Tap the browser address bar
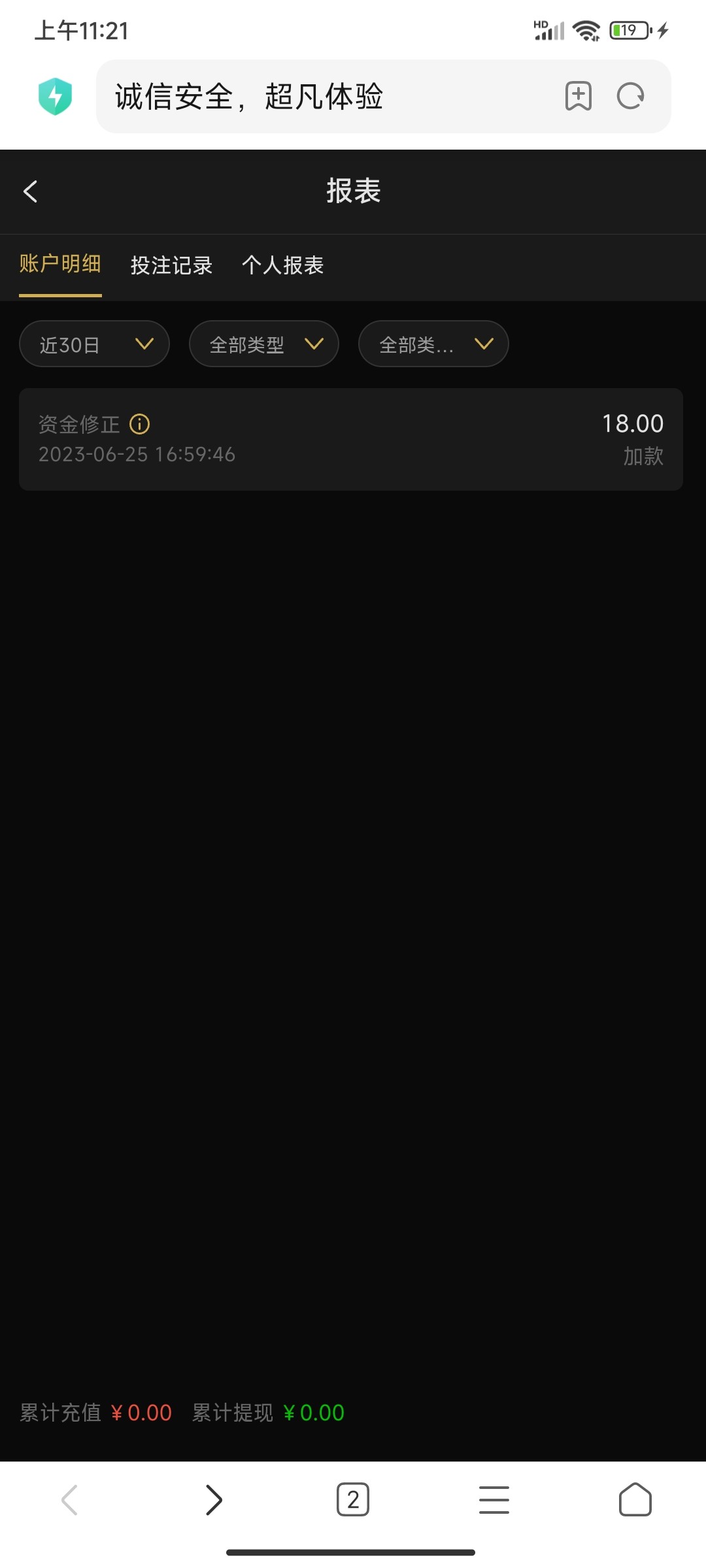 [x=327, y=97]
